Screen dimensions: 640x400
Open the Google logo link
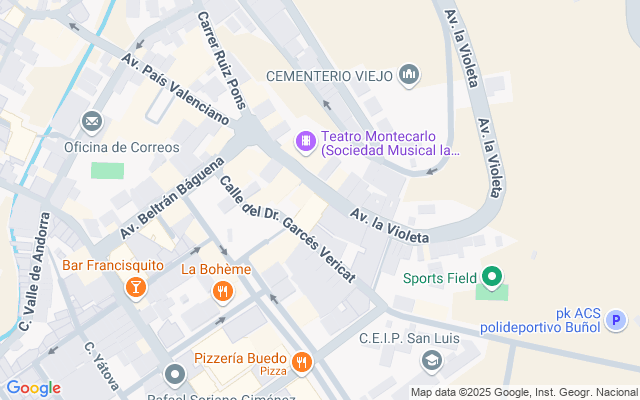(x=33, y=388)
